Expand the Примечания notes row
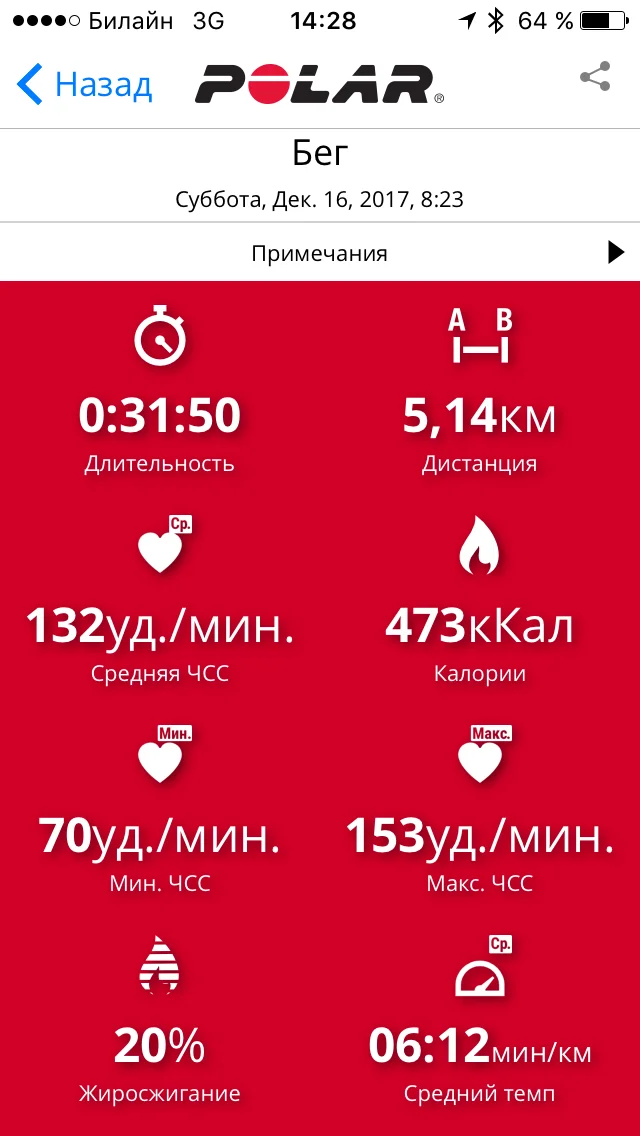The height and width of the screenshot is (1136, 640). (x=320, y=253)
